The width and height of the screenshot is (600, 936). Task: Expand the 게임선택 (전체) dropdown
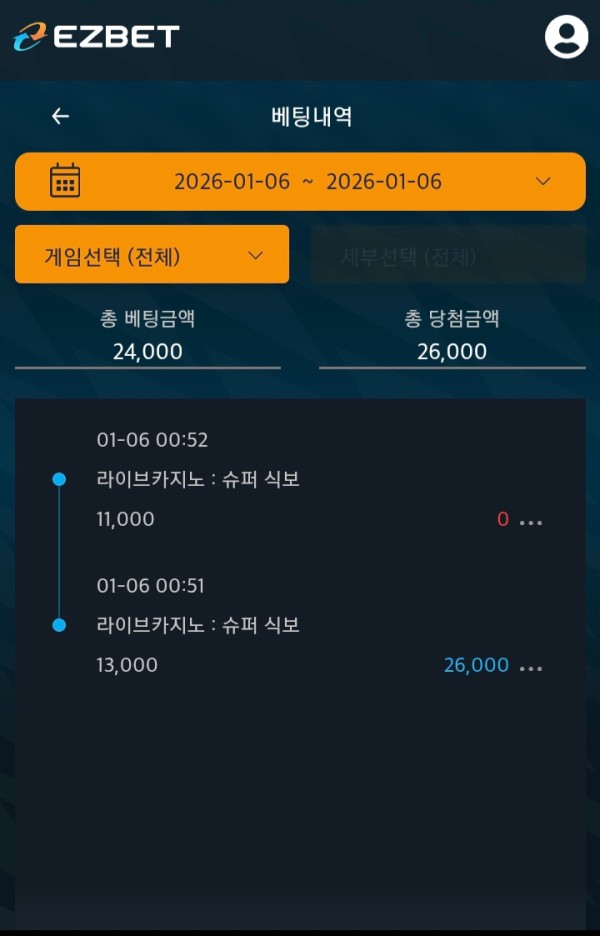[152, 255]
